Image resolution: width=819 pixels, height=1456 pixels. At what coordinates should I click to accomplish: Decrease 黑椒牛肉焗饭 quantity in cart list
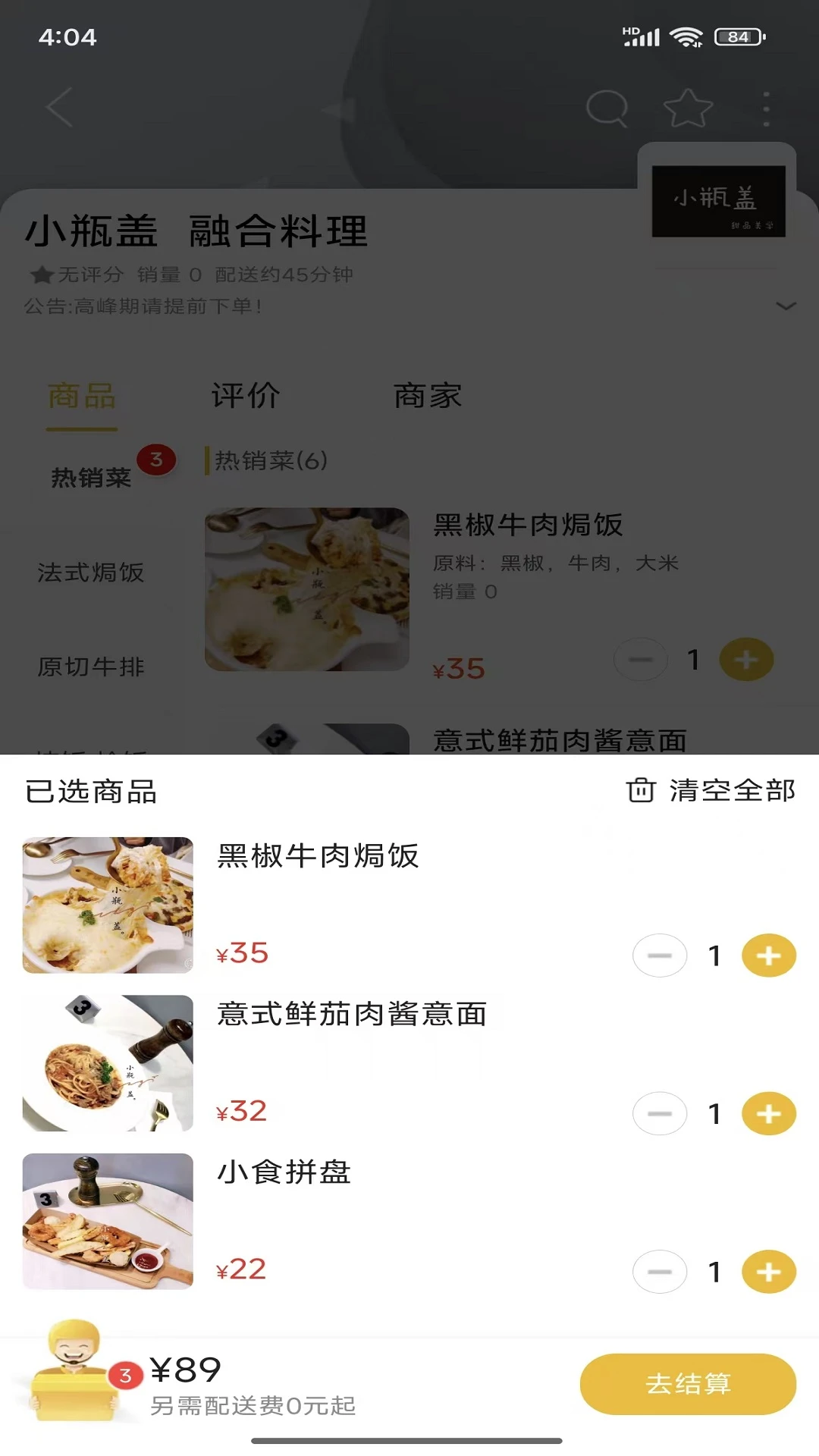pos(660,955)
